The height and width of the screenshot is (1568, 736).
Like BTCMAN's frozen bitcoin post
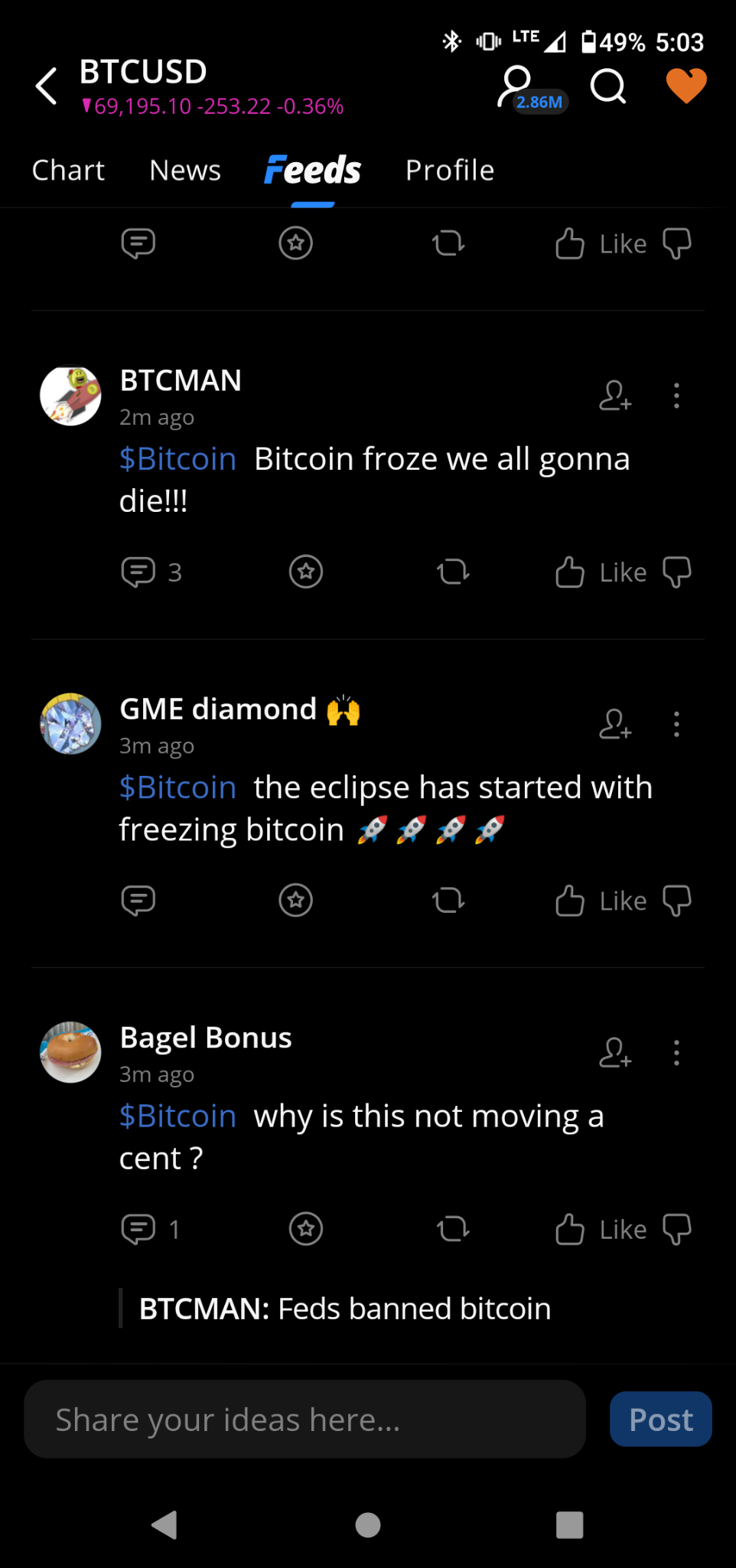tap(599, 572)
